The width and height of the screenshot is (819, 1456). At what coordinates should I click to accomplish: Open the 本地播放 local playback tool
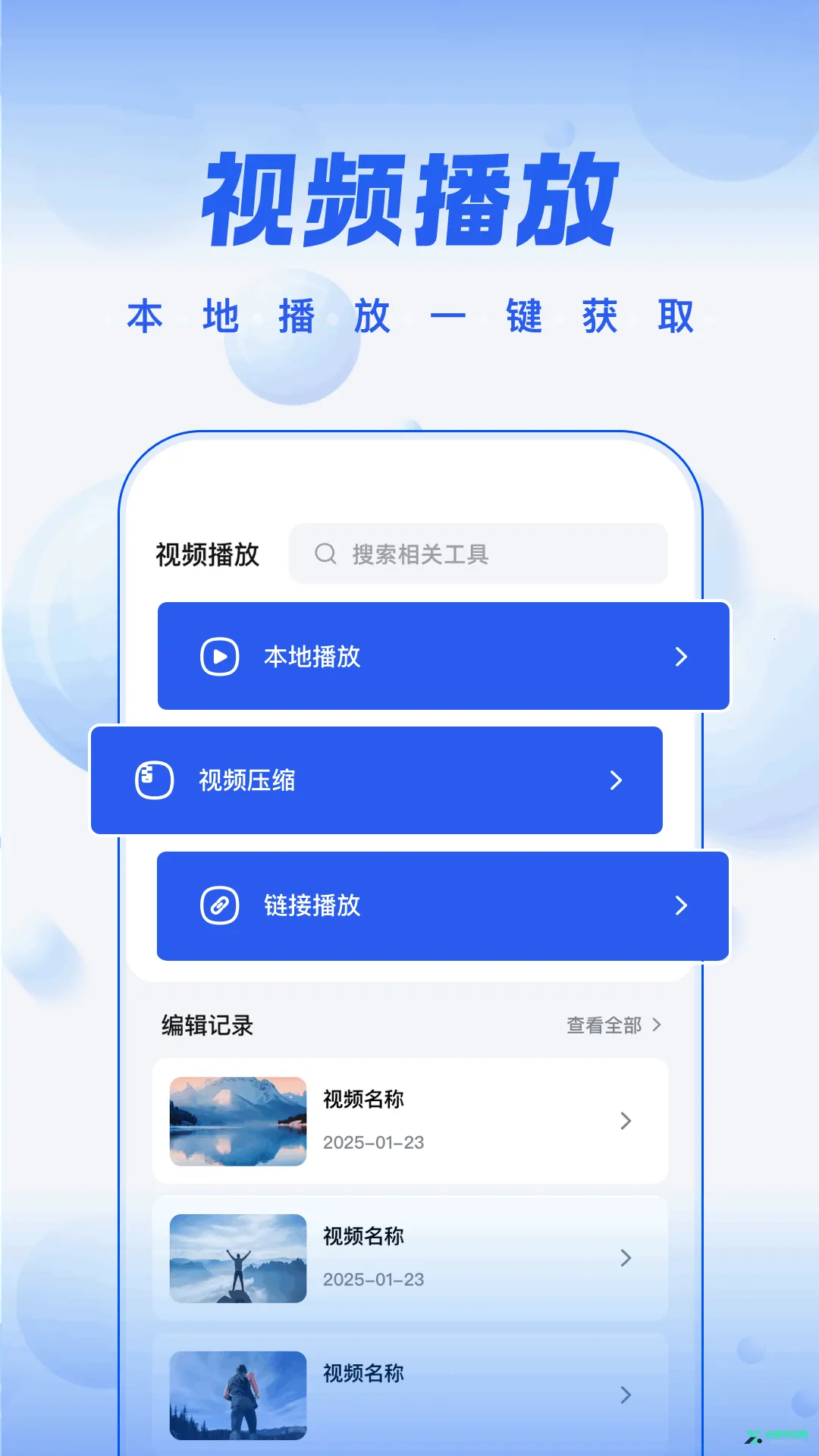click(x=442, y=657)
